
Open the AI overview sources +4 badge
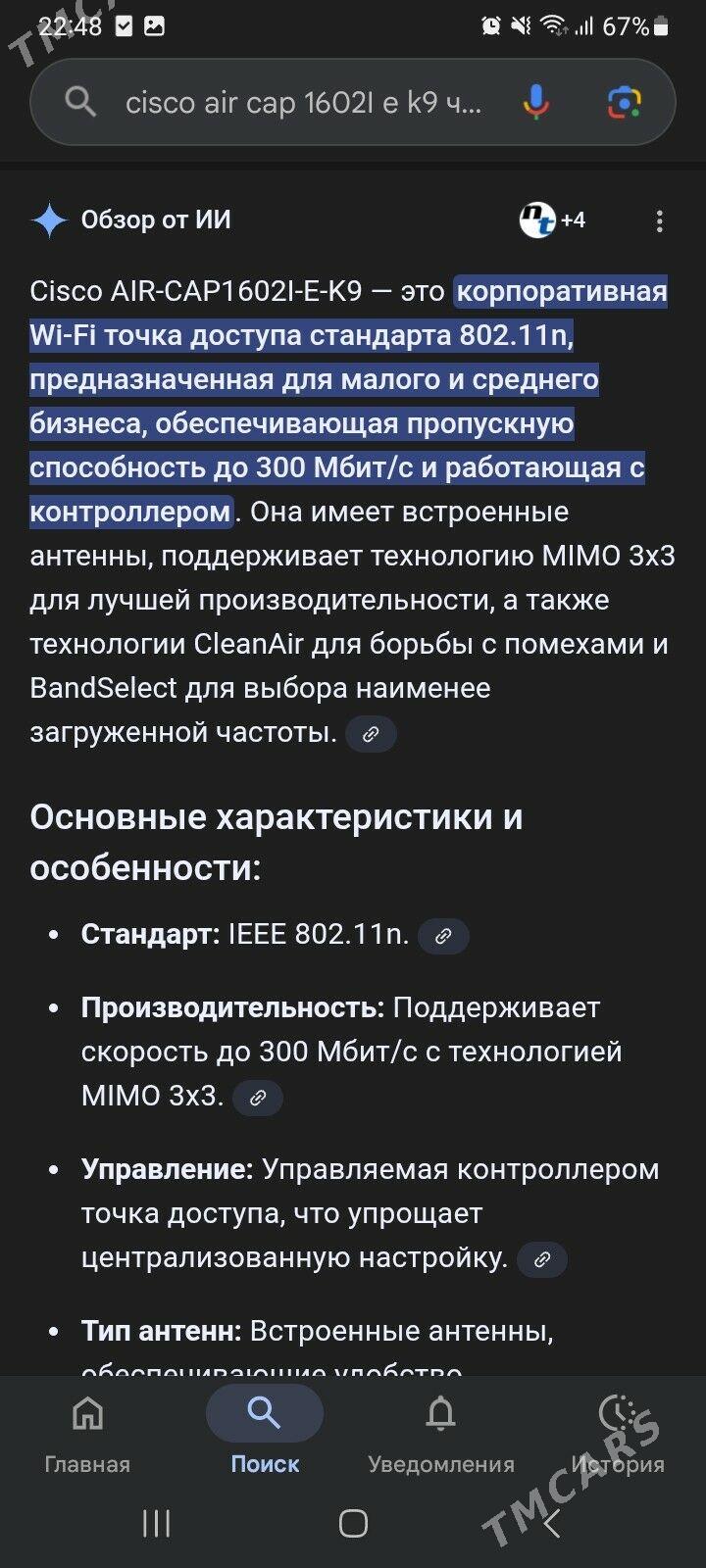(552, 220)
